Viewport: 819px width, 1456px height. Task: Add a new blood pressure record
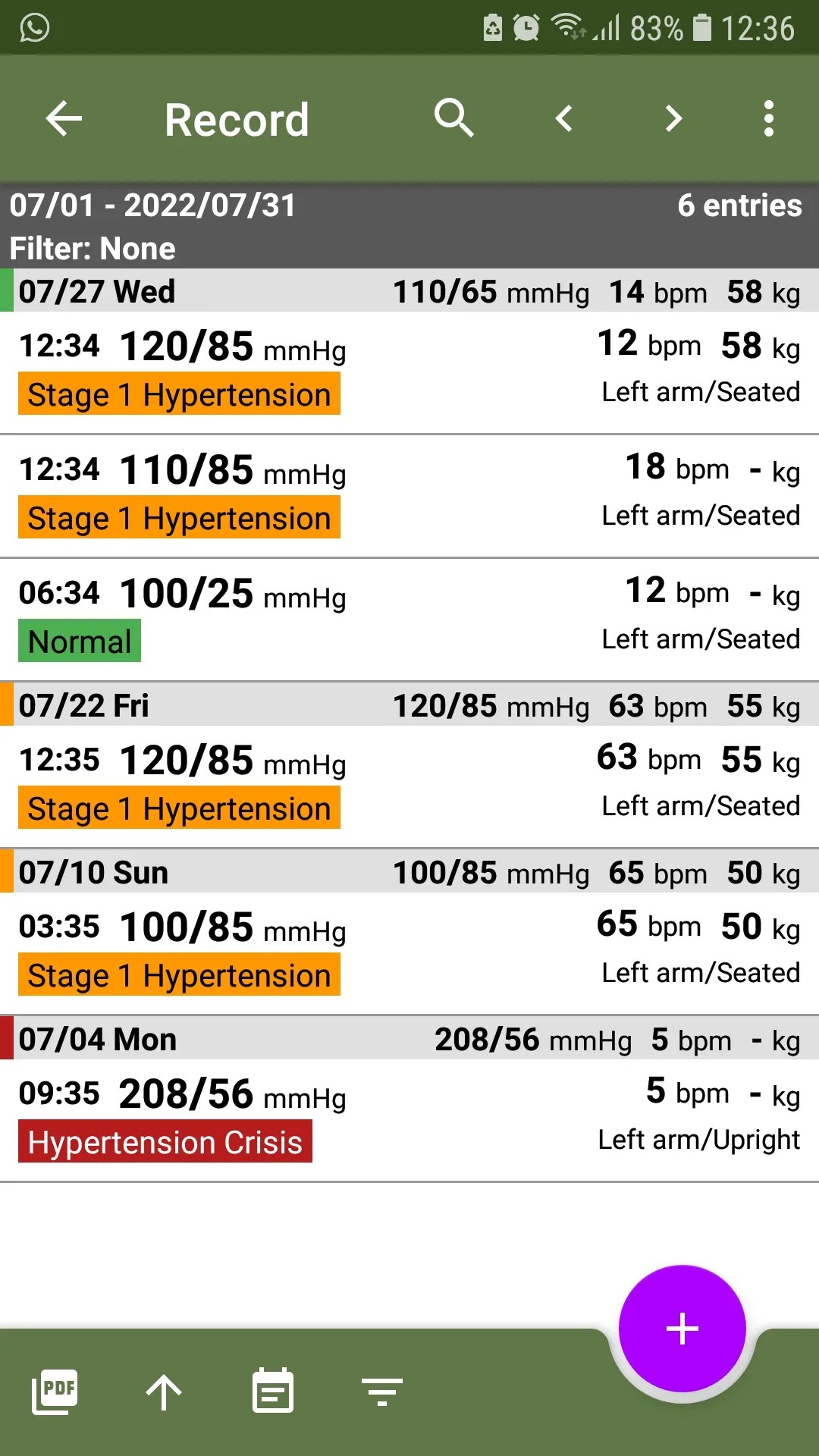coord(682,1329)
